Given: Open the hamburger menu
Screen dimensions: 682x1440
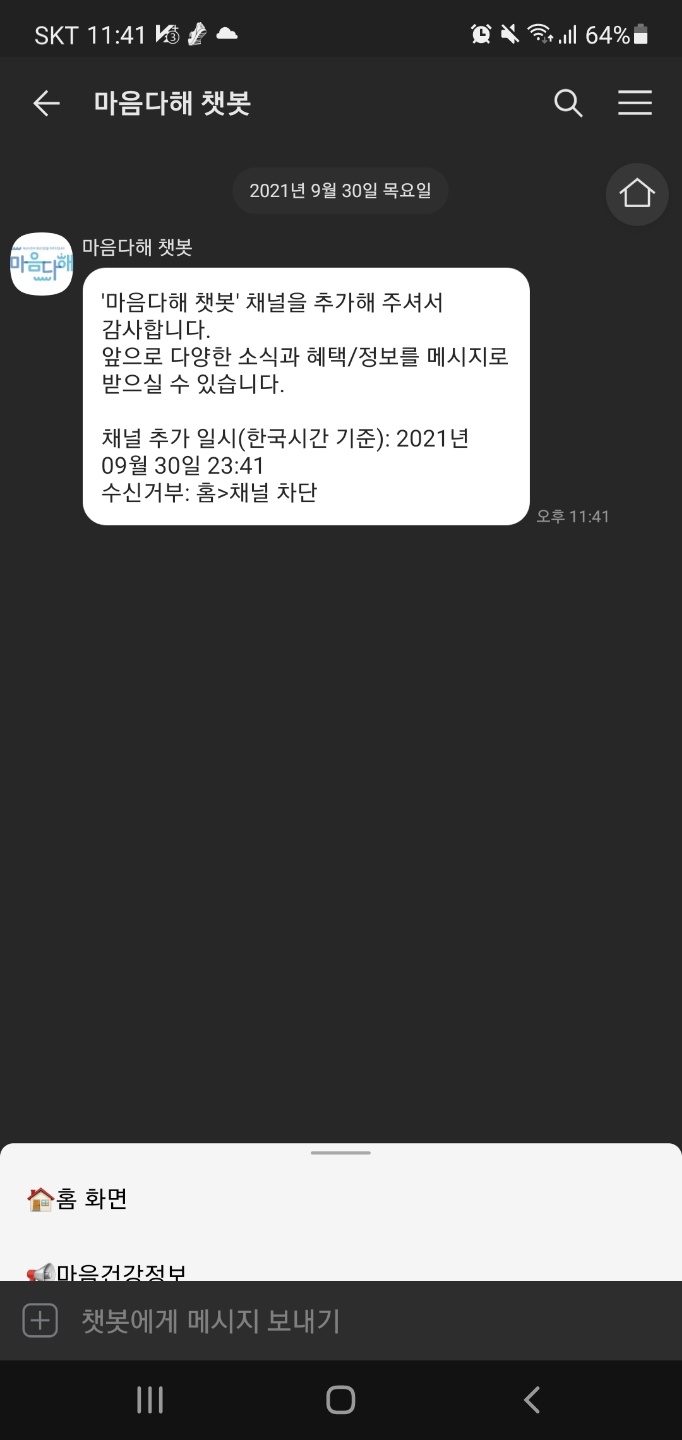Looking at the screenshot, I should pyautogui.click(x=635, y=103).
